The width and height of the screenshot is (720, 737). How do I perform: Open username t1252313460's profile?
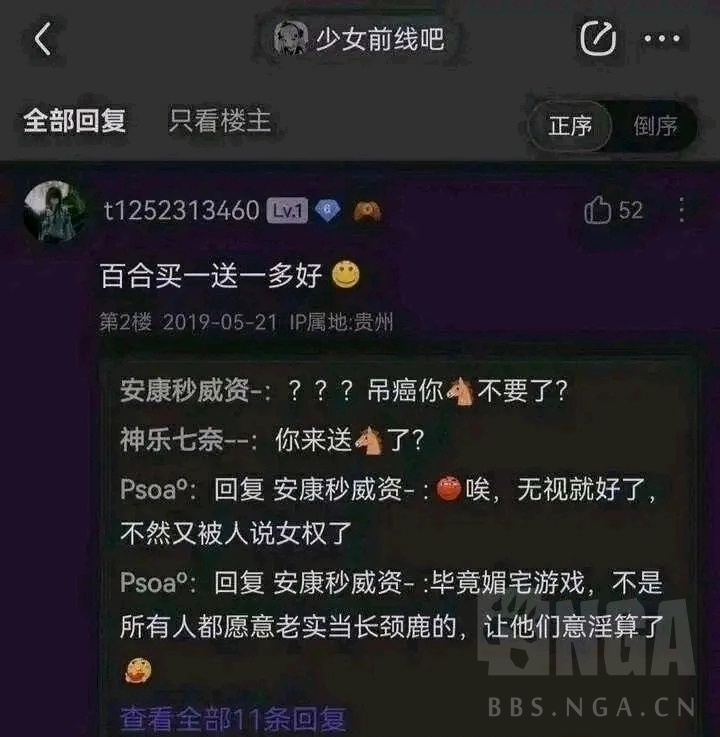[x=182, y=211]
